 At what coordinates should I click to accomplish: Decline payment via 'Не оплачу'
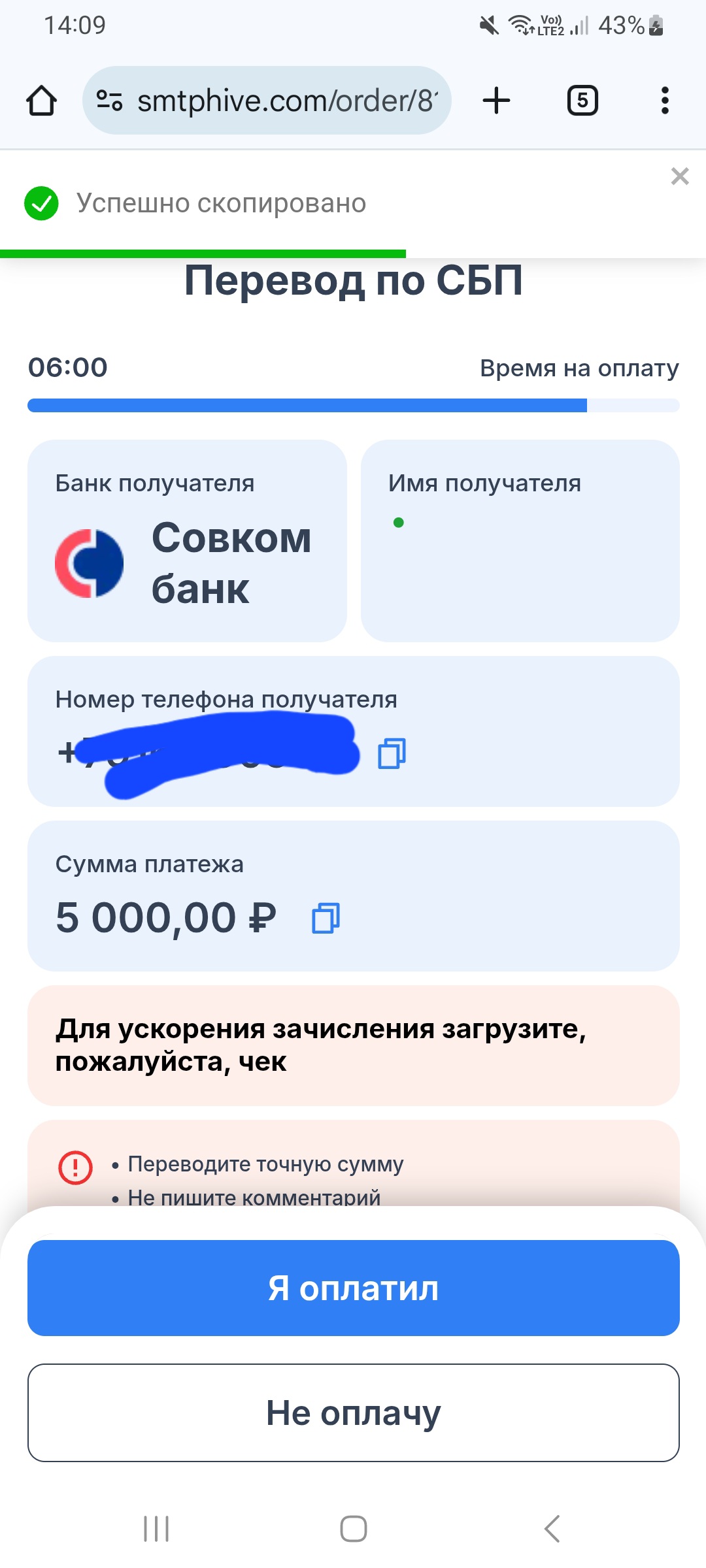(353, 1413)
